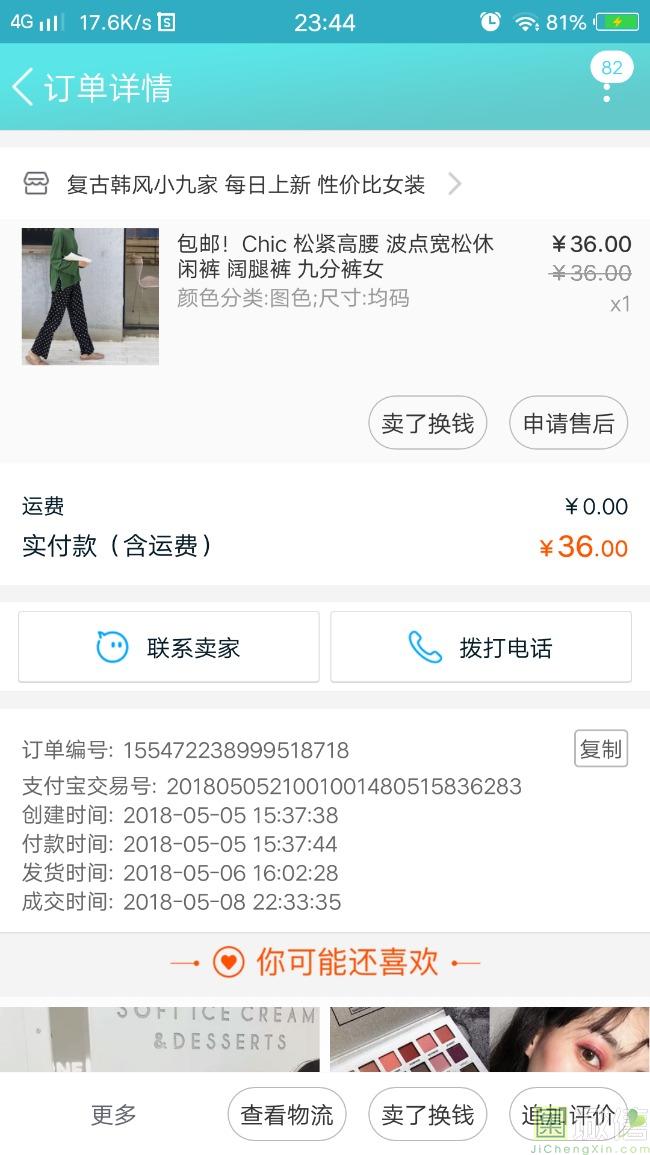Copy the order number with 复制
Image resolution: width=650 pixels, height=1155 pixels.
[x=600, y=749]
